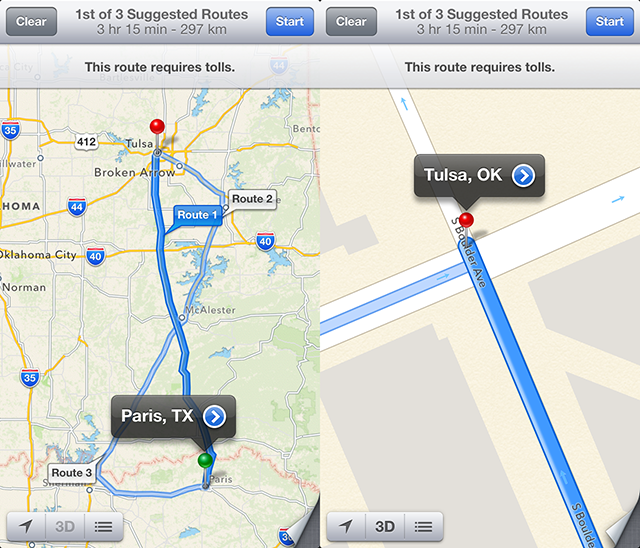Tap the green pin near Paris
Image resolution: width=640 pixels, height=548 pixels.
(x=205, y=461)
